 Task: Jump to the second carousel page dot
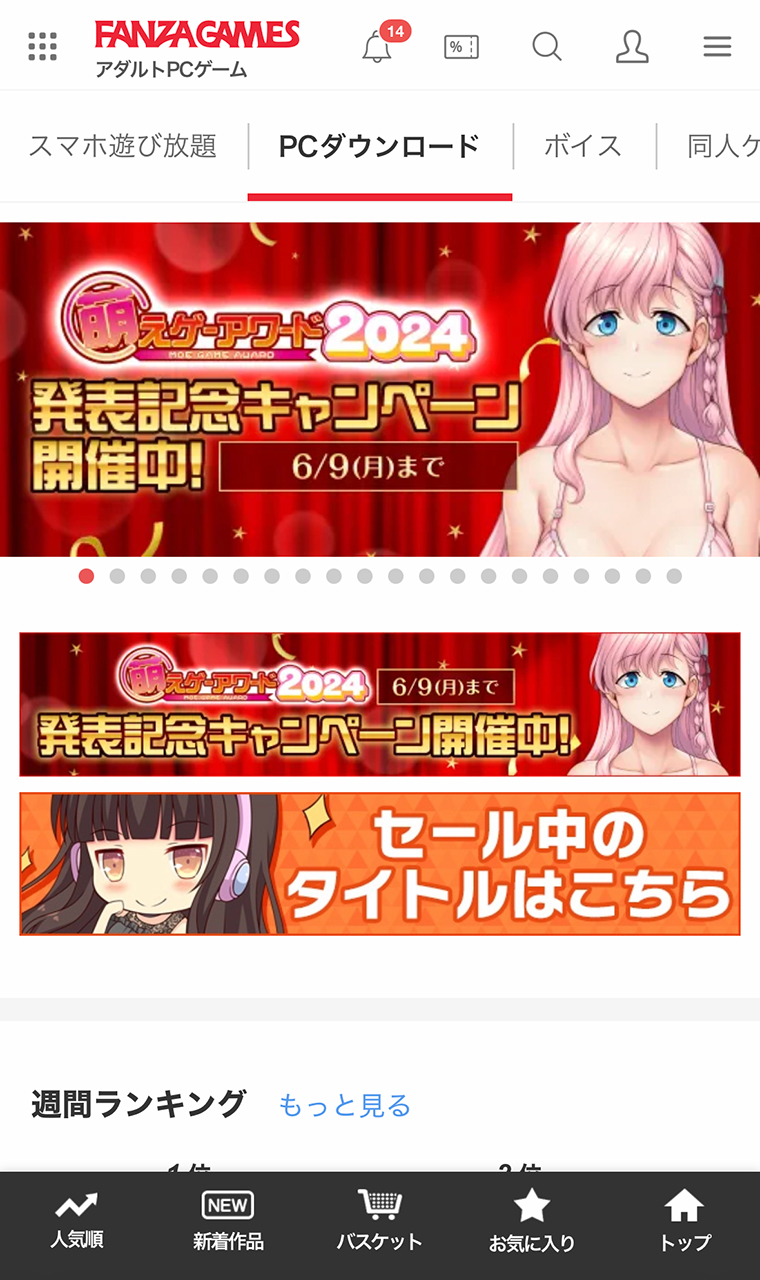point(117,576)
